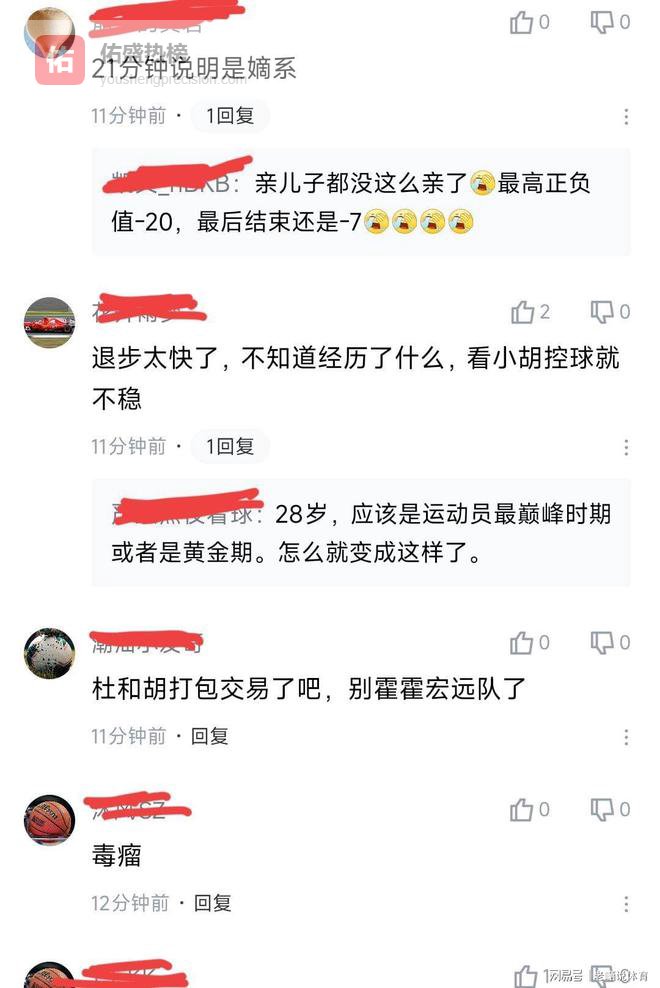Image resolution: width=660 pixels, height=988 pixels.
Task: Like the '毒瘤' comment
Action: (523, 810)
